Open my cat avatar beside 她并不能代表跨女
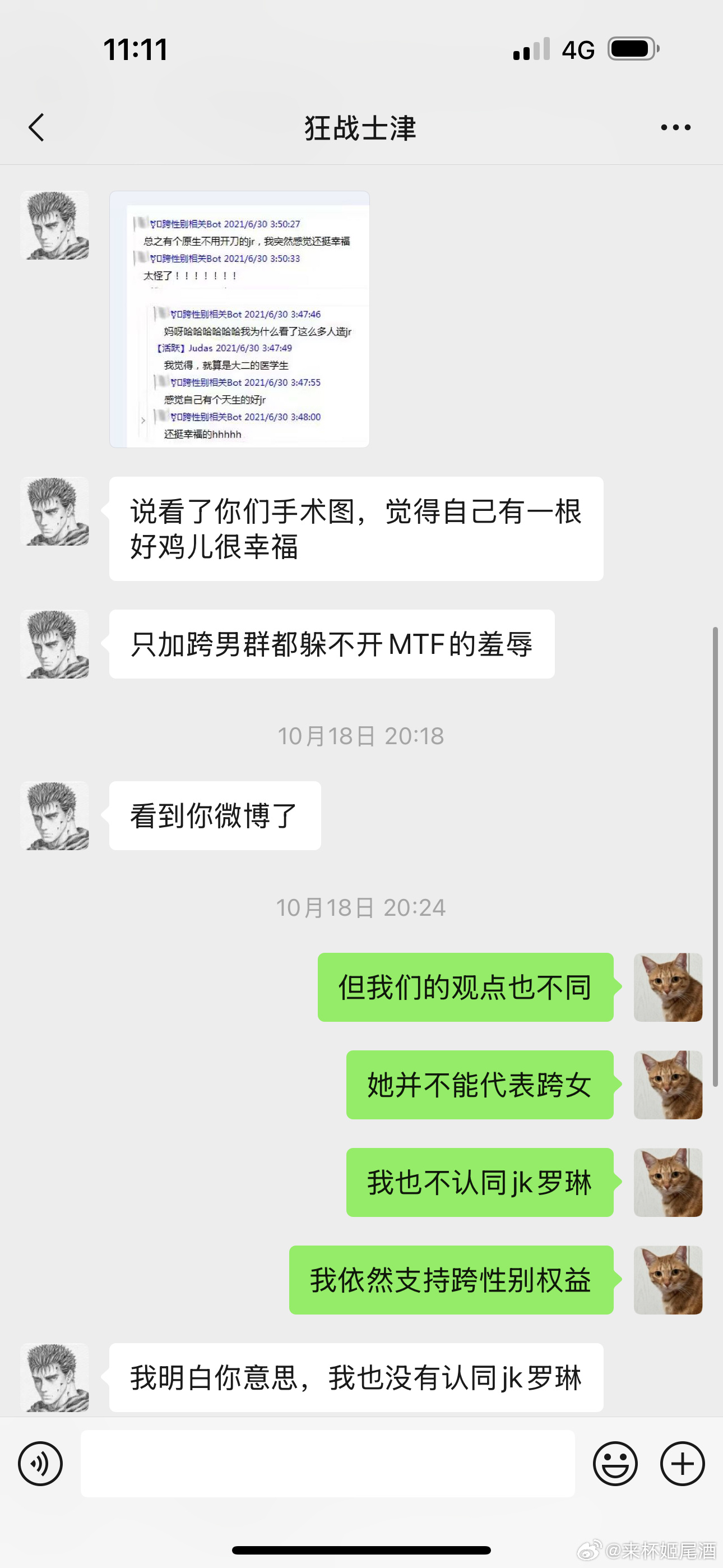723x1568 pixels. (668, 1085)
